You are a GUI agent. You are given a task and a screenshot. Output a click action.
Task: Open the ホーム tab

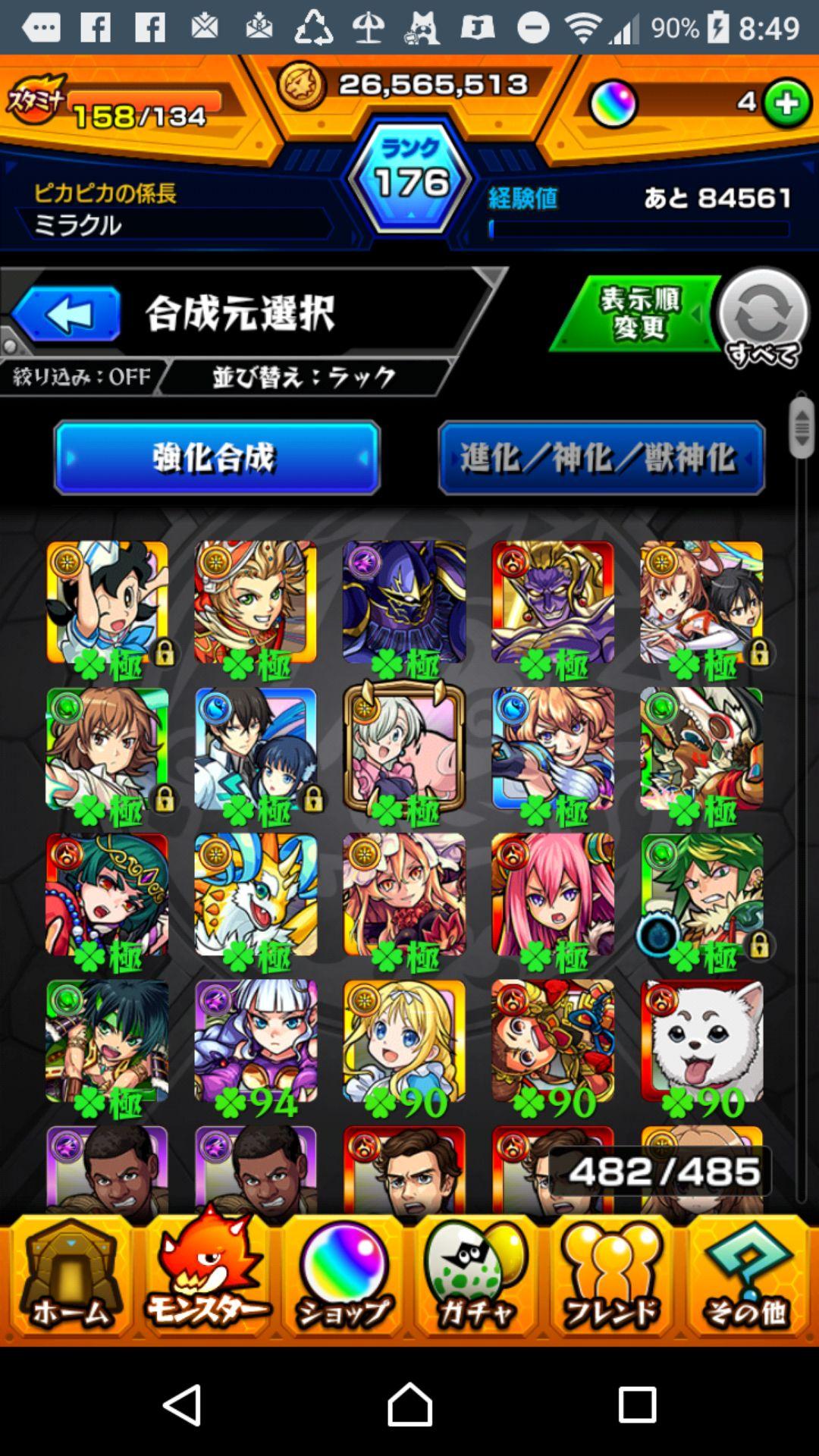pyautogui.click(x=70, y=1276)
